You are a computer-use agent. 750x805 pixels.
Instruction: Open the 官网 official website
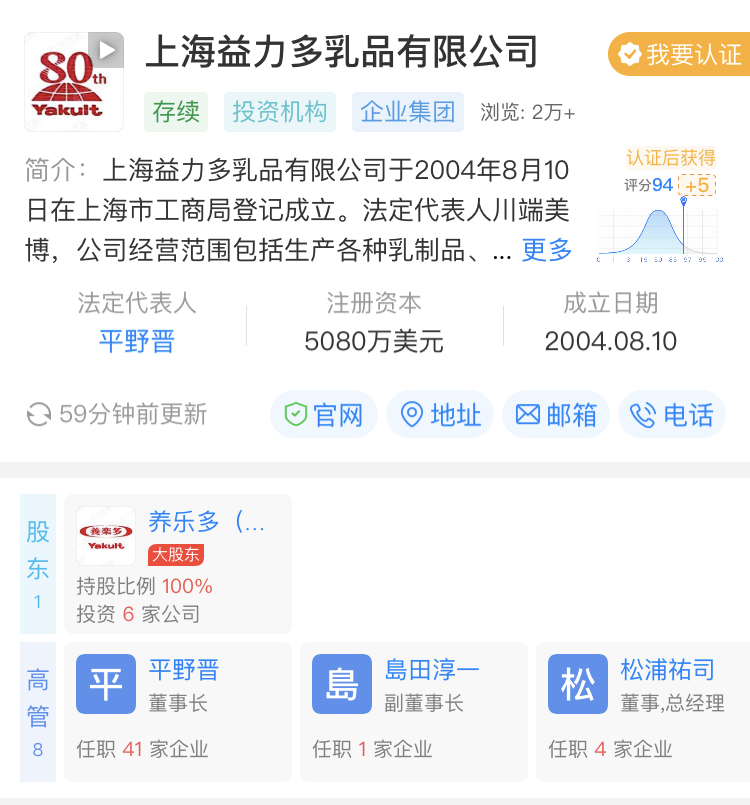(324, 414)
